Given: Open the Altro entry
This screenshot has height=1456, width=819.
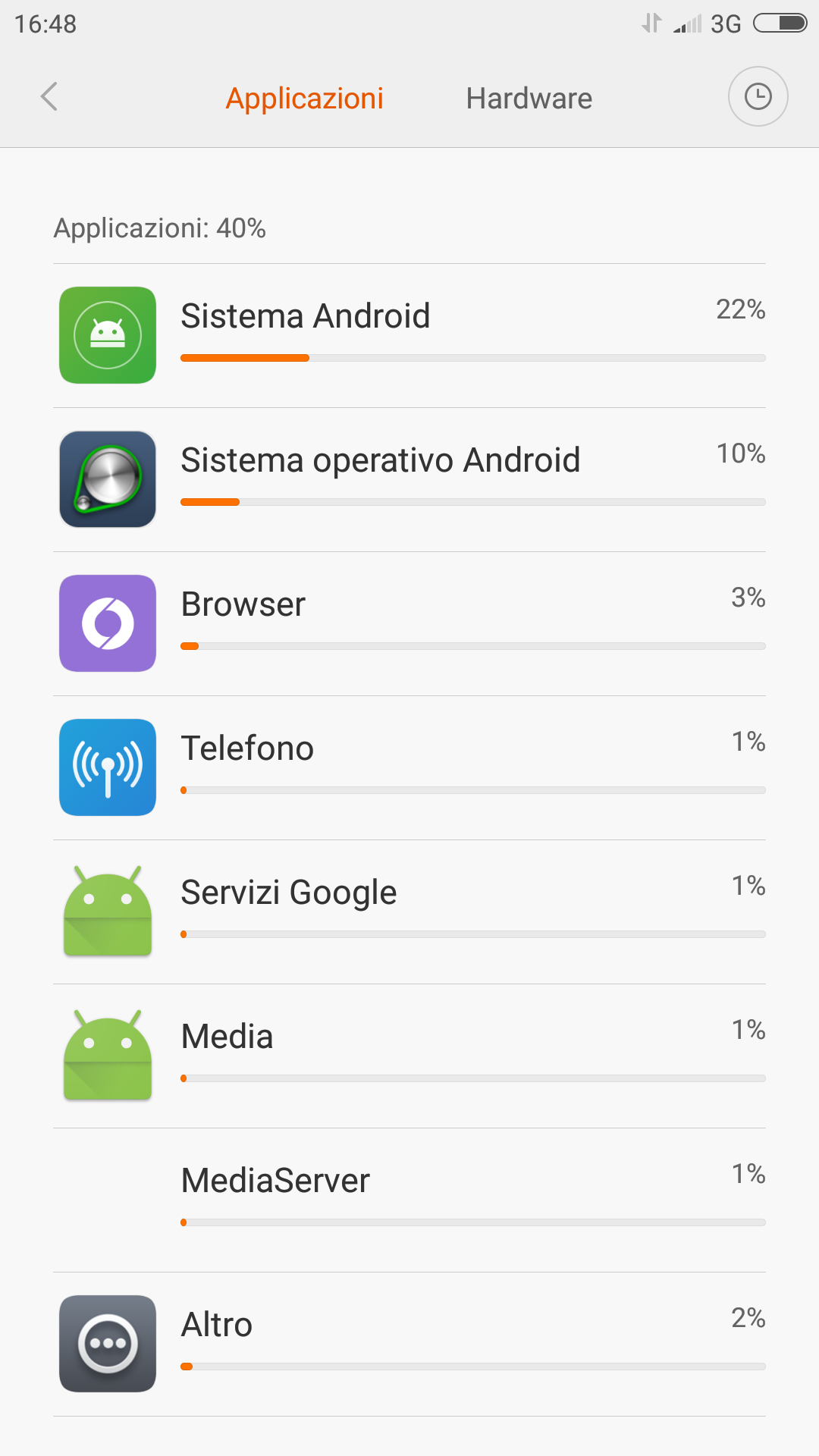Looking at the screenshot, I should pyautogui.click(x=409, y=1345).
